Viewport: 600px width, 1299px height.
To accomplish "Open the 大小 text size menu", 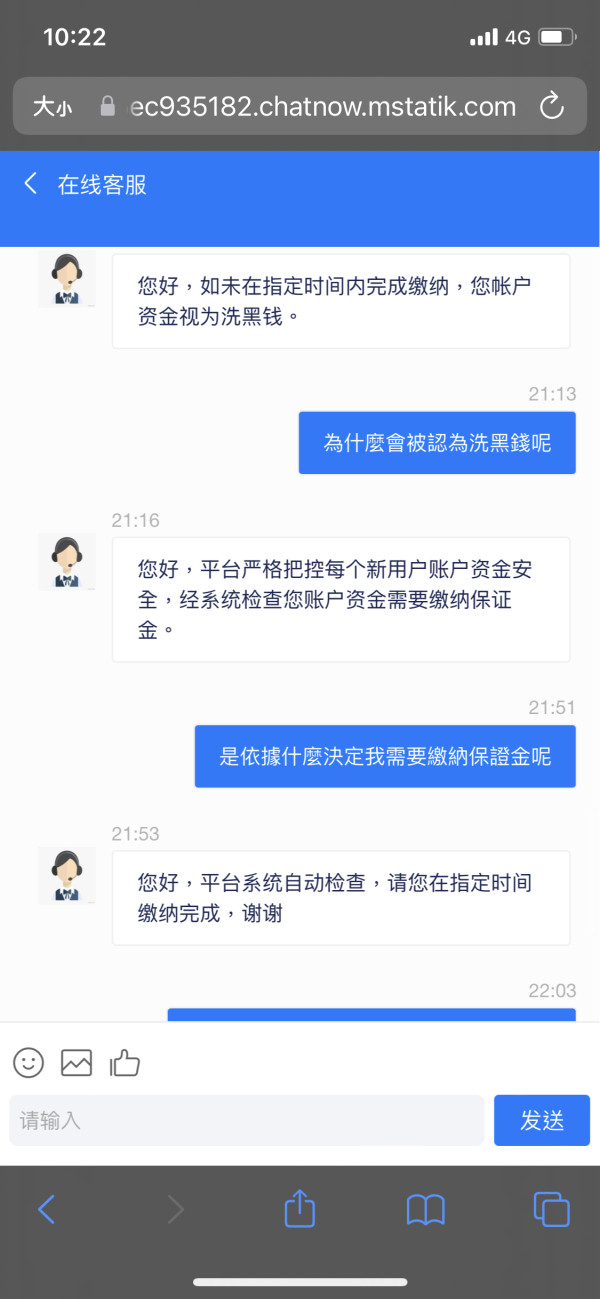I will (52, 106).
